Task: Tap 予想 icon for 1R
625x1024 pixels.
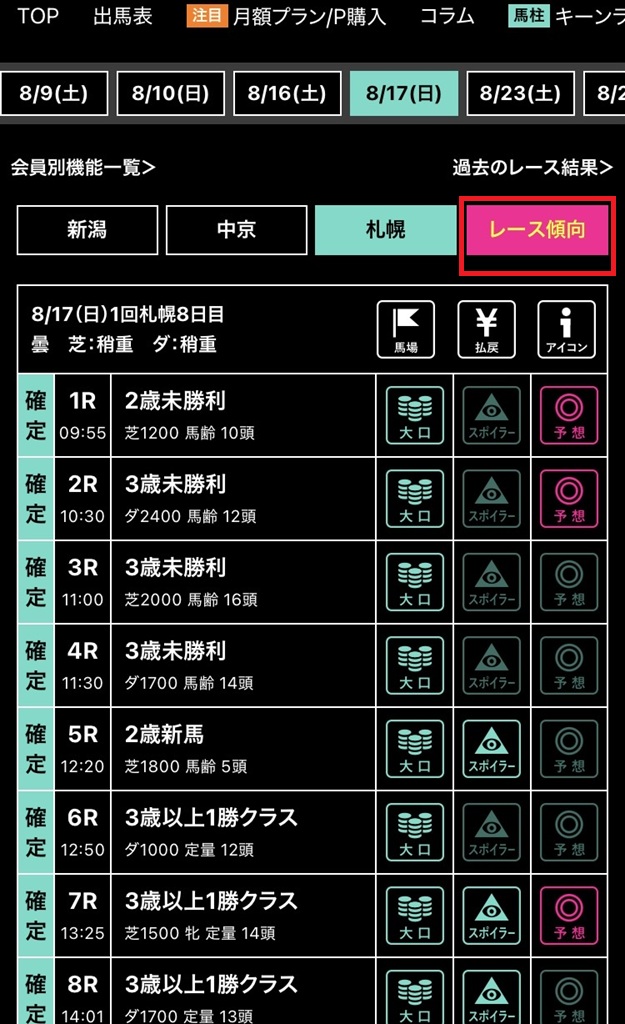Action: click(x=569, y=415)
